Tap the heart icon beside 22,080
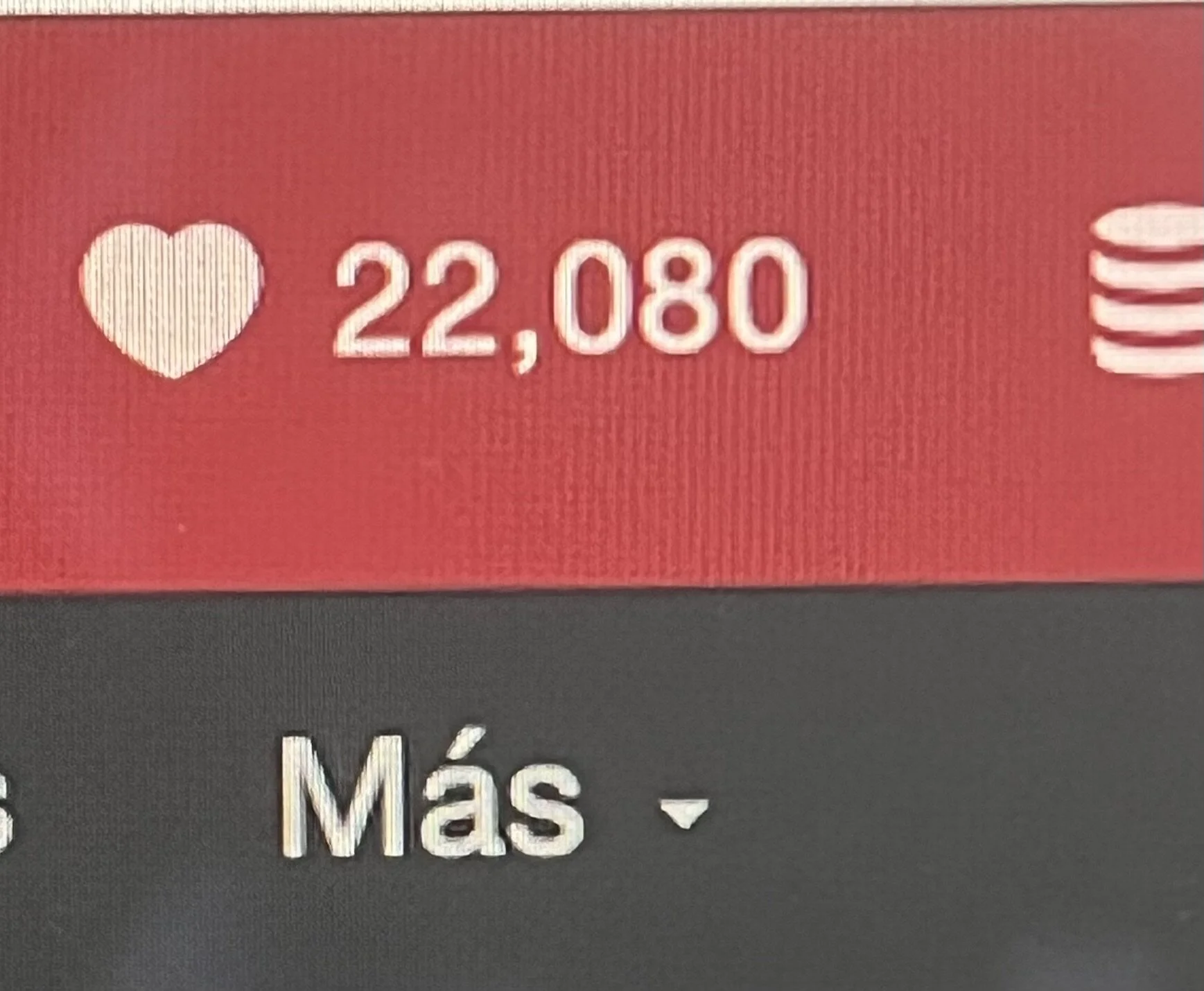 tap(172, 298)
